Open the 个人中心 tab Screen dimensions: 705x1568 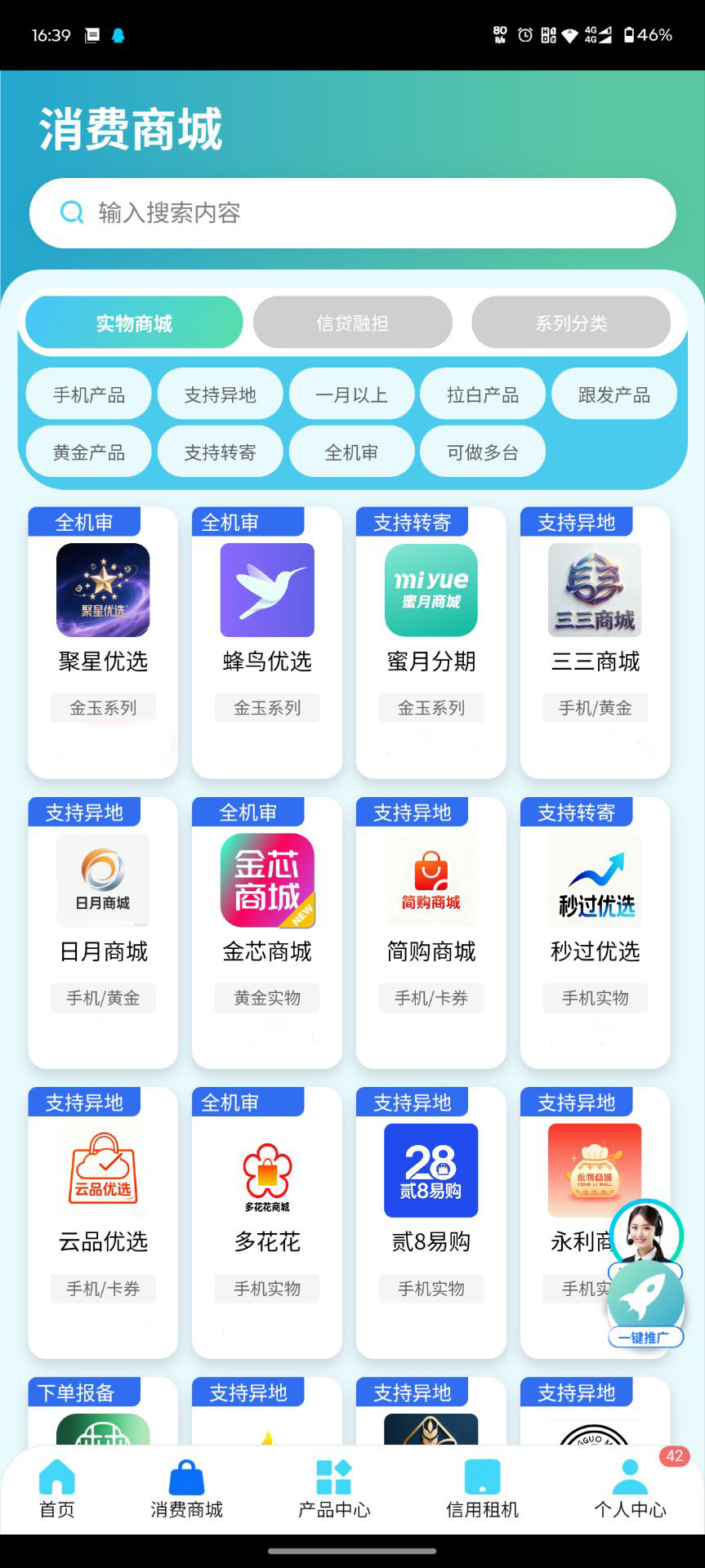point(629,1488)
